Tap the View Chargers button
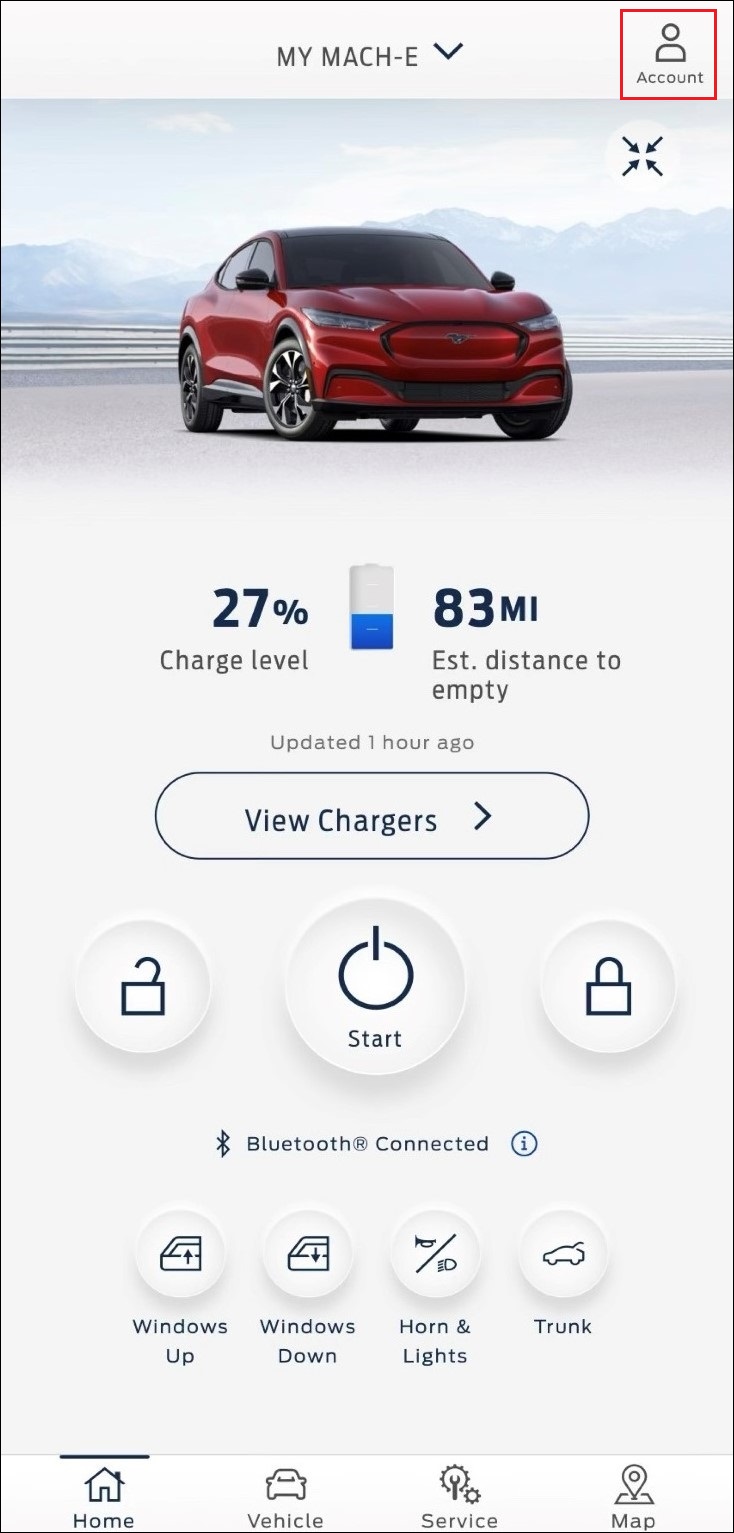 371,817
